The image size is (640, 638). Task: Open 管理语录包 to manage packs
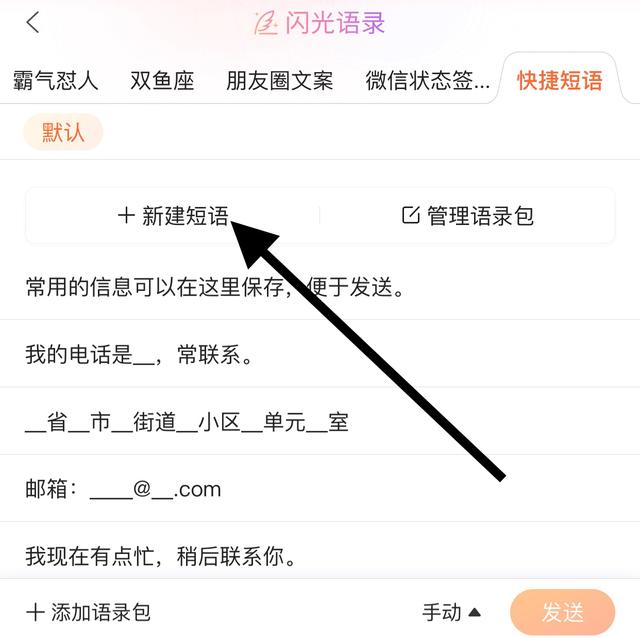point(467,215)
